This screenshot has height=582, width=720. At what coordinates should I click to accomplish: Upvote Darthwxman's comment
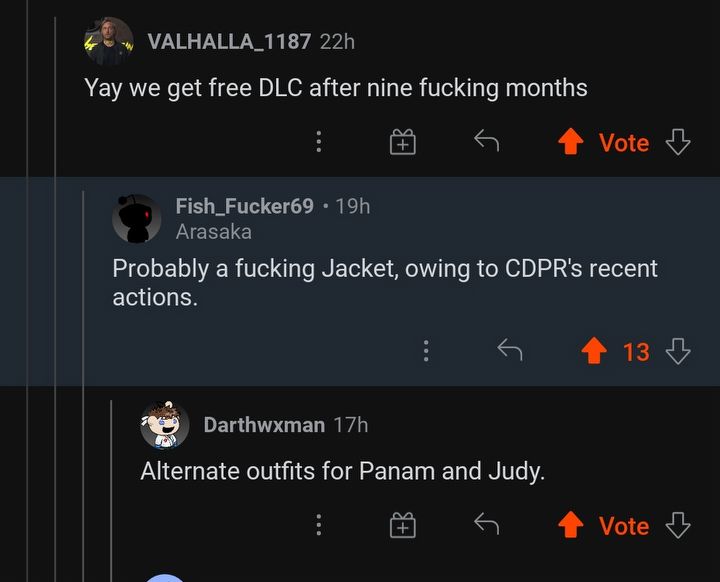point(570,525)
